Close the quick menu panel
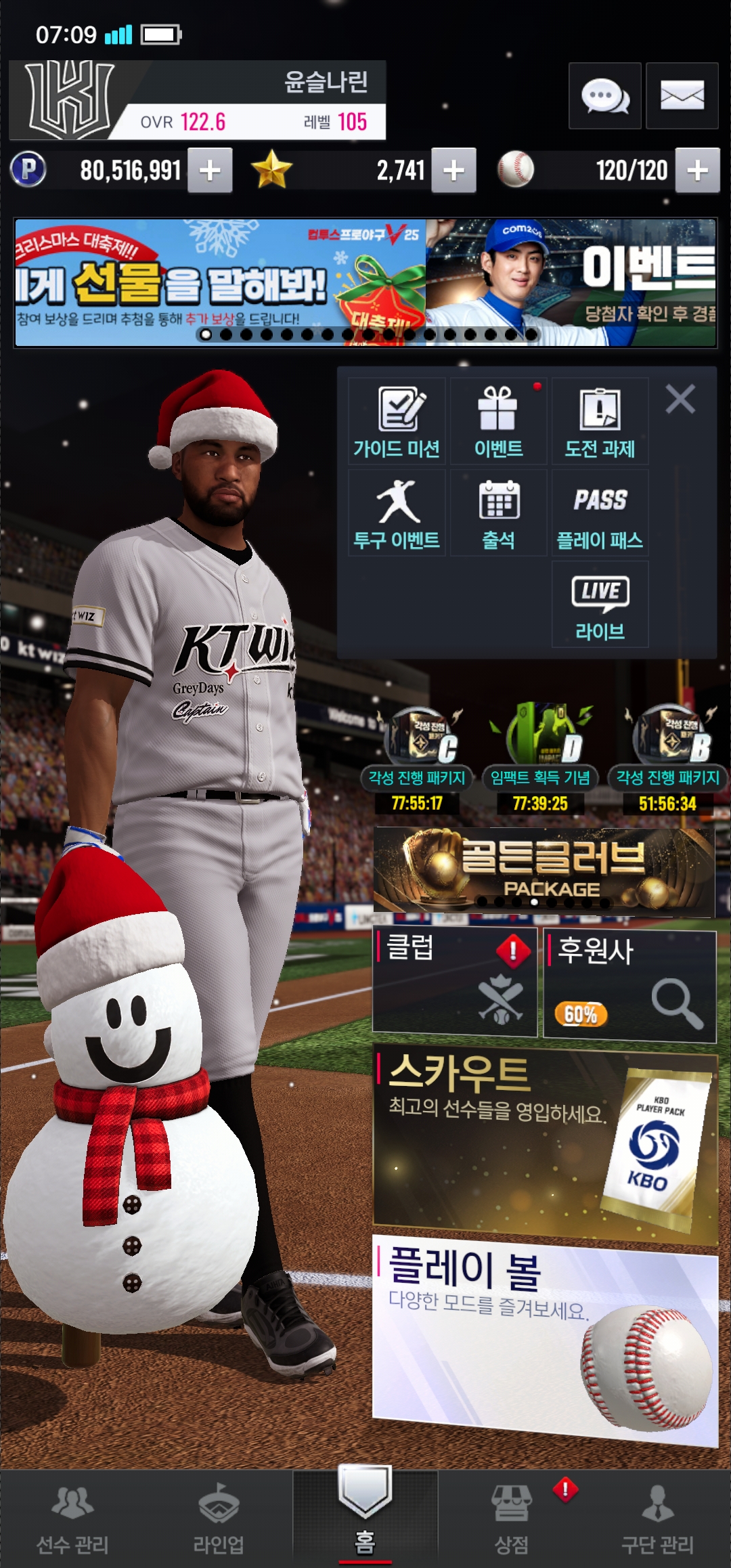Image resolution: width=731 pixels, height=1568 pixels. pyautogui.click(x=680, y=399)
